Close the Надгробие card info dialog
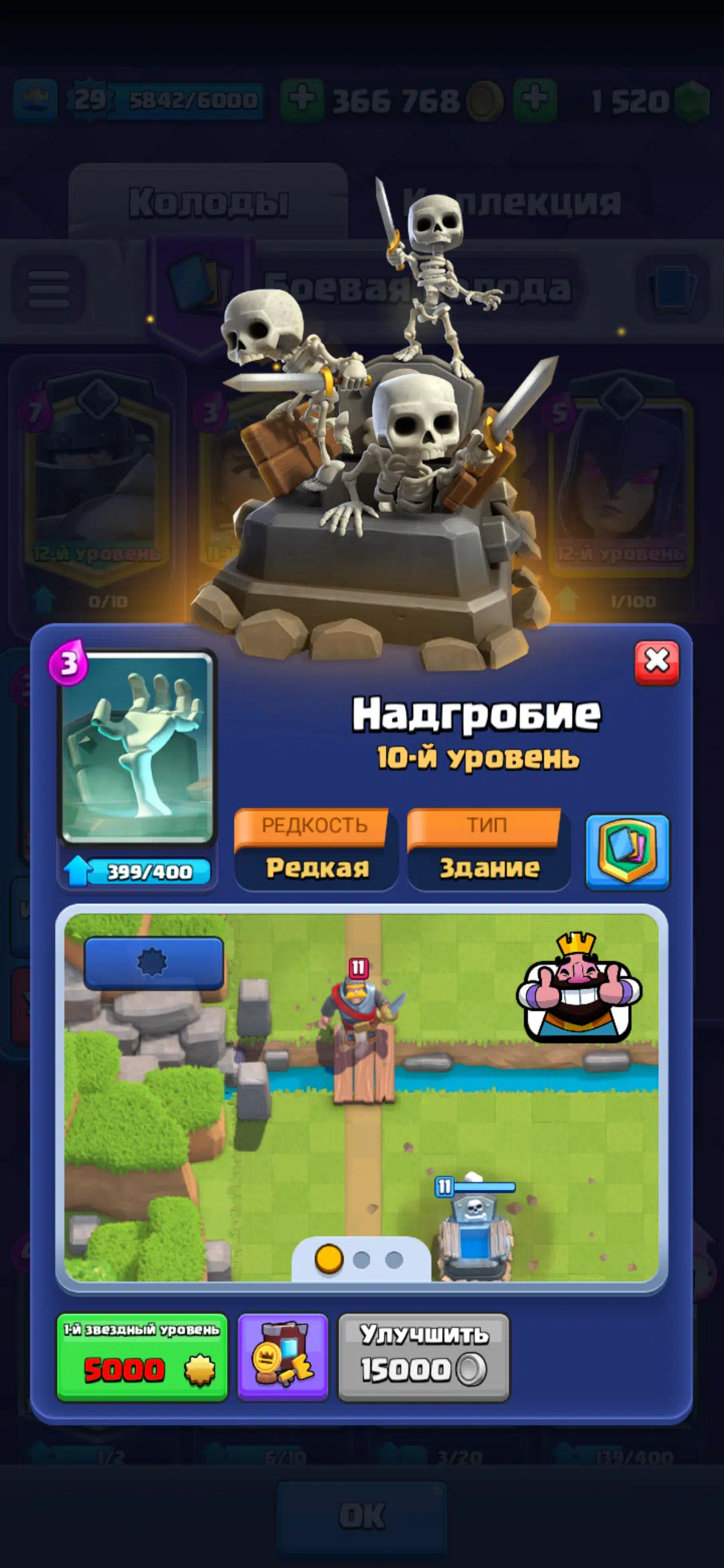This screenshot has width=724, height=1568. (656, 662)
